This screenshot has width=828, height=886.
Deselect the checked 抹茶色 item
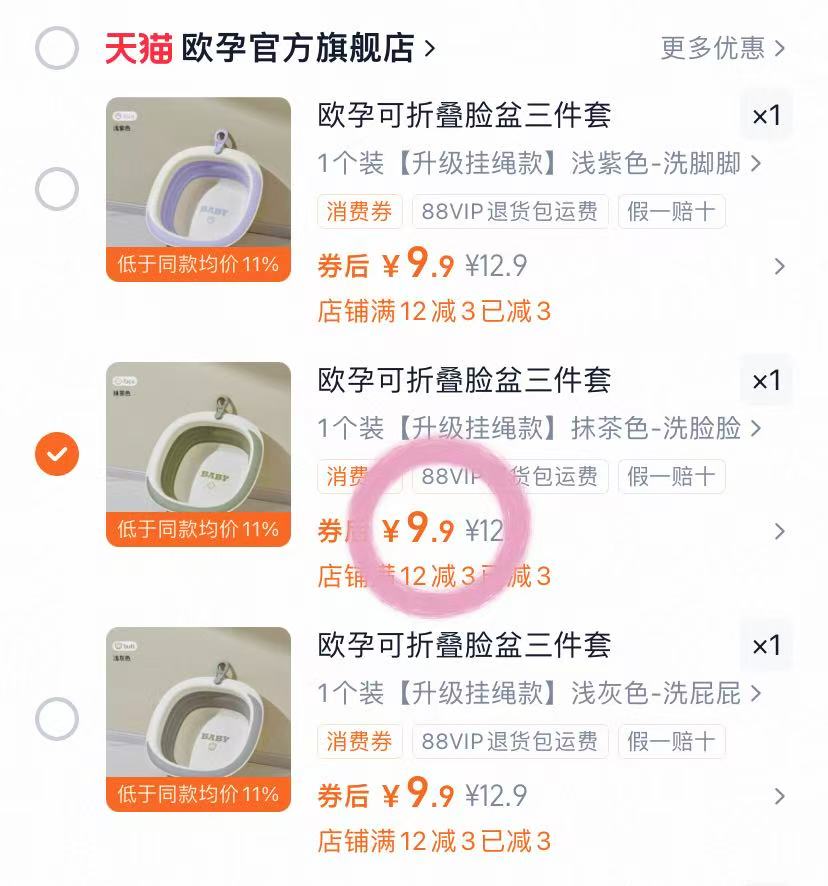pyautogui.click(x=57, y=453)
